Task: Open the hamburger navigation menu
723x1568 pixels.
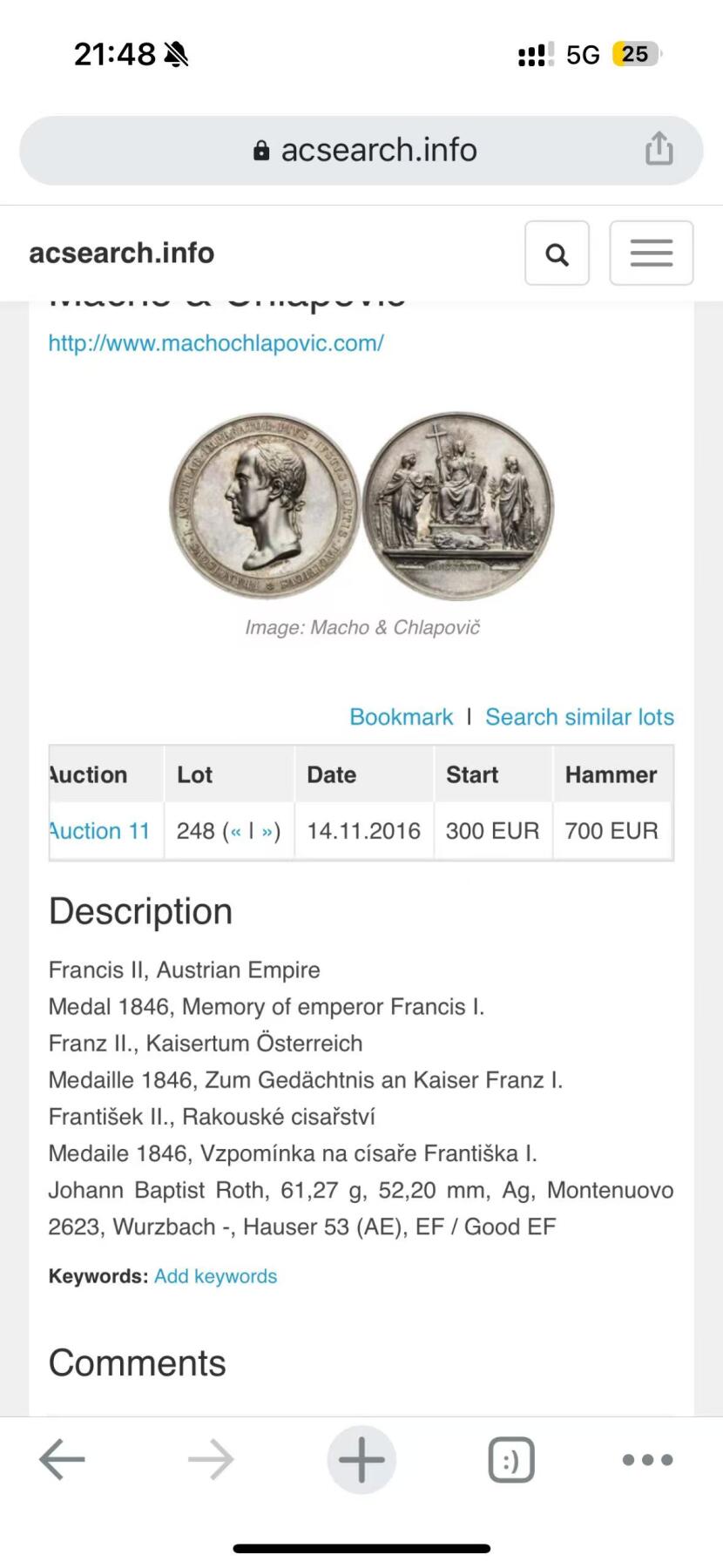Action: point(651,253)
